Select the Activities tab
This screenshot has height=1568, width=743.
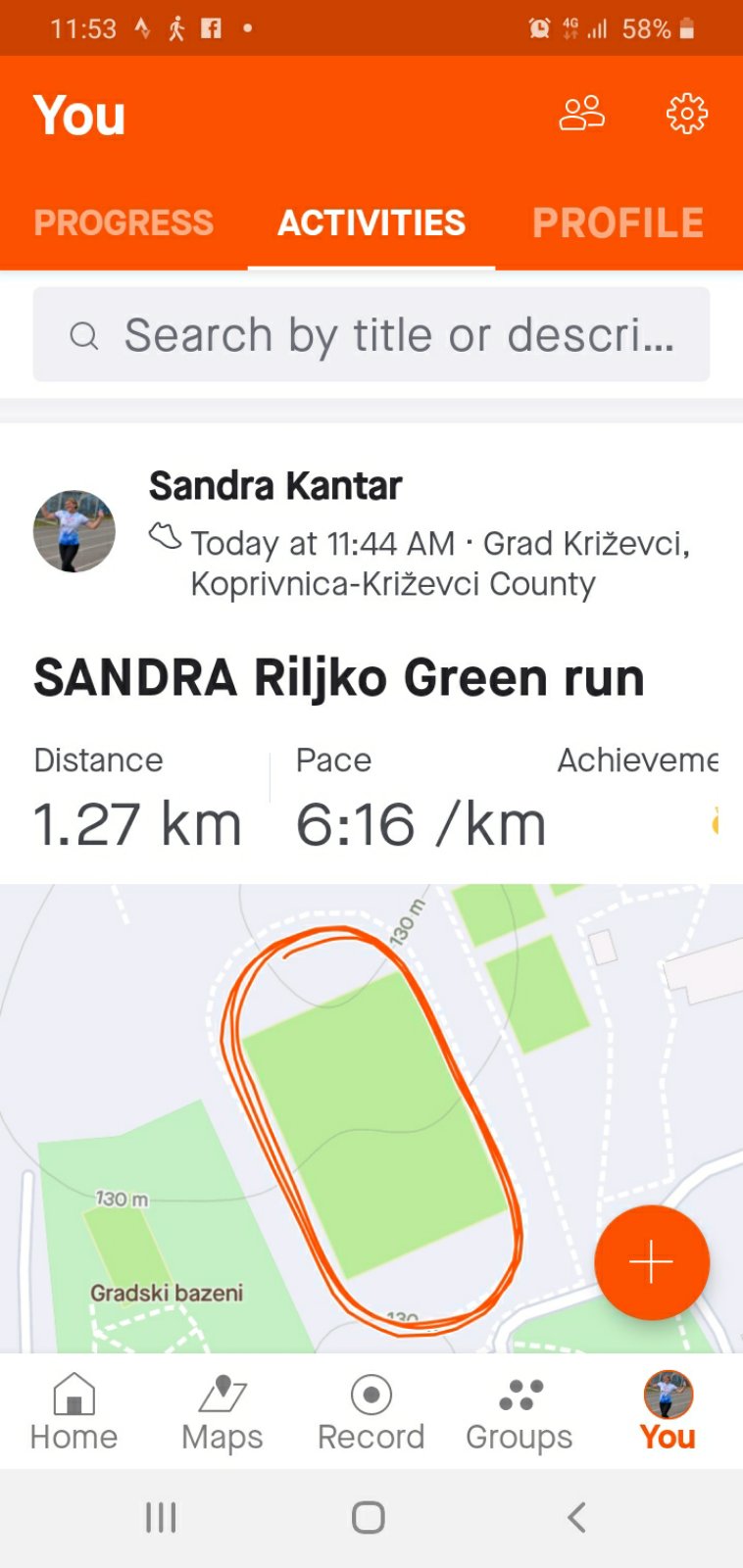[x=371, y=222]
